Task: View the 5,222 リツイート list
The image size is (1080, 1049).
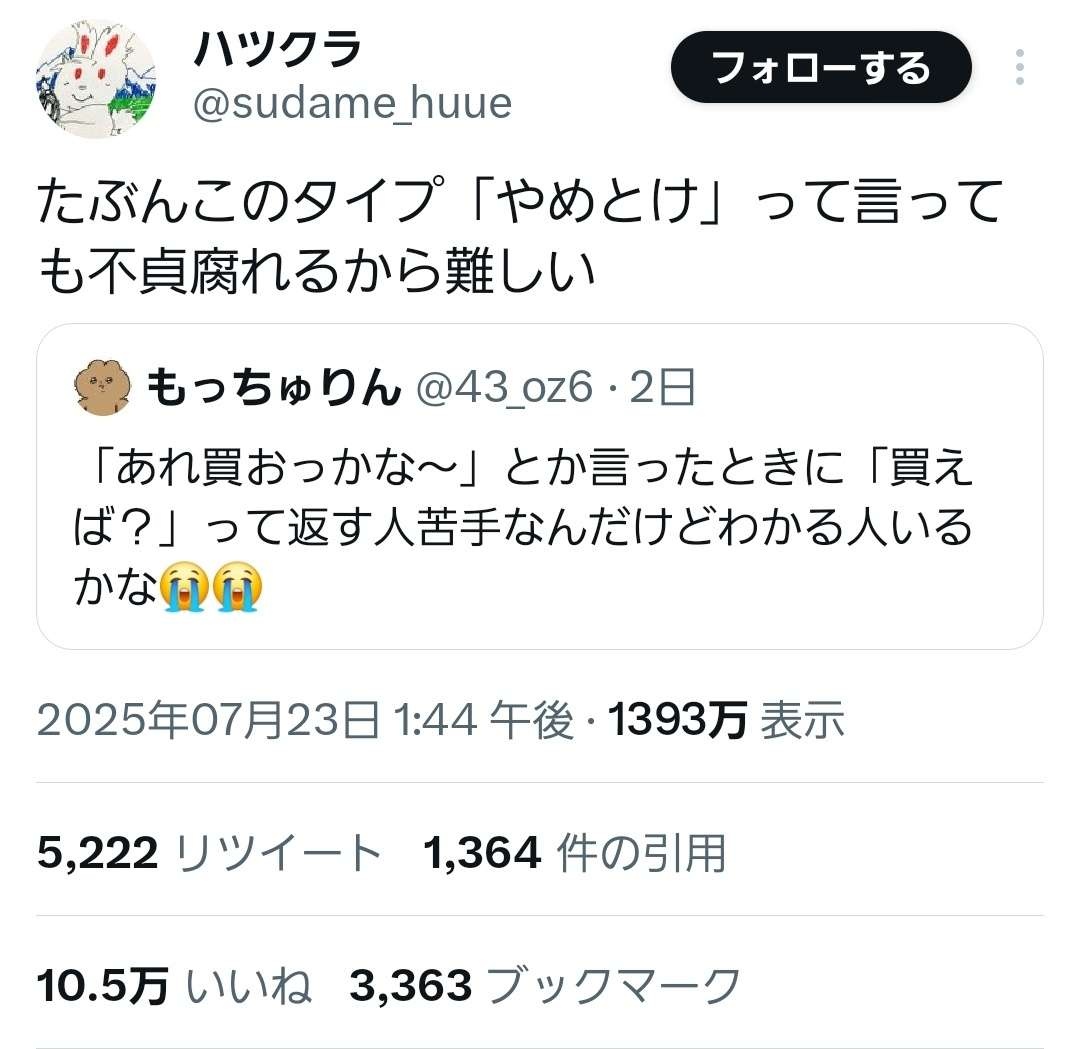Action: coord(210,852)
